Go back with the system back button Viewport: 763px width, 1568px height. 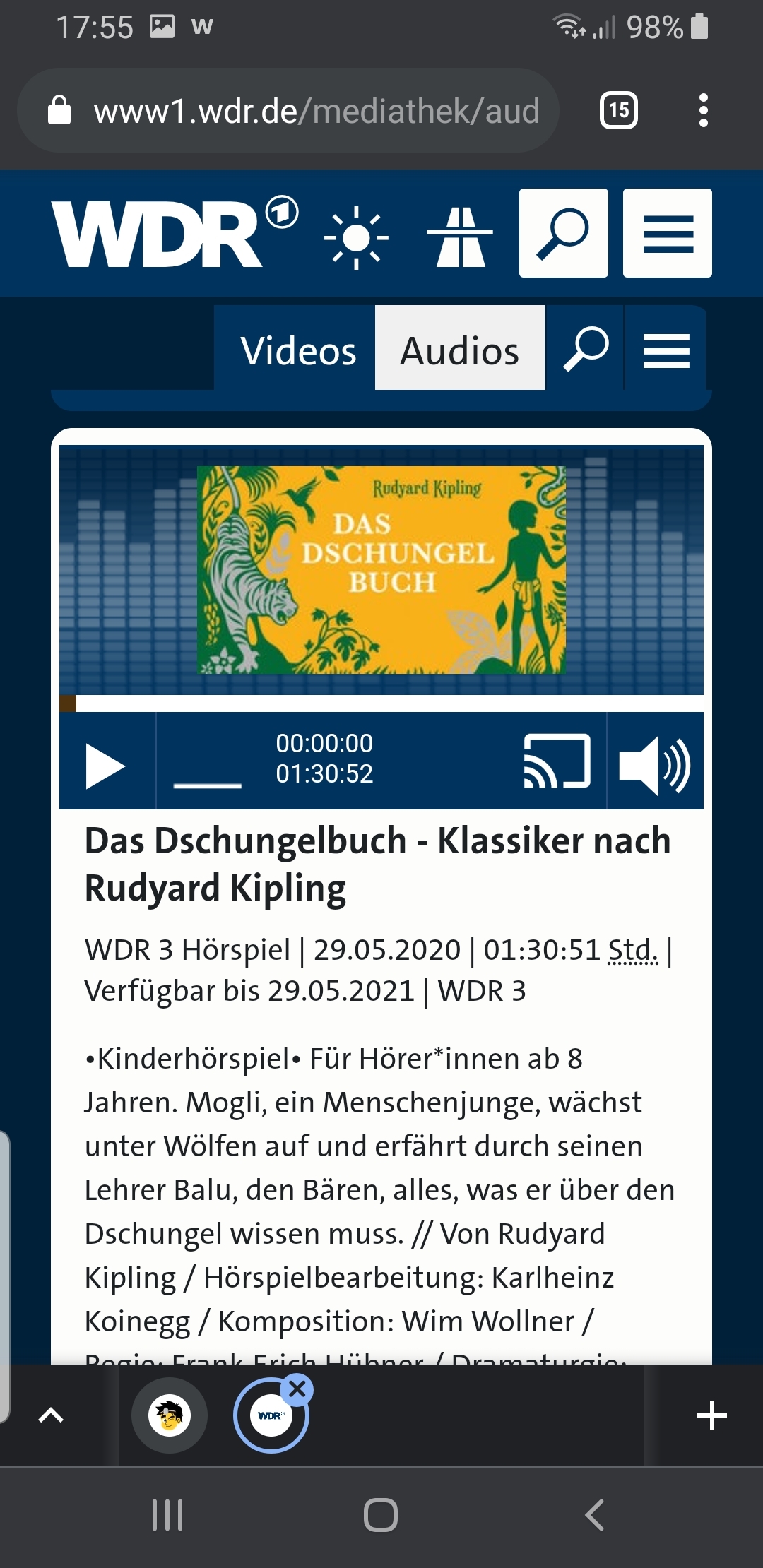(594, 1515)
